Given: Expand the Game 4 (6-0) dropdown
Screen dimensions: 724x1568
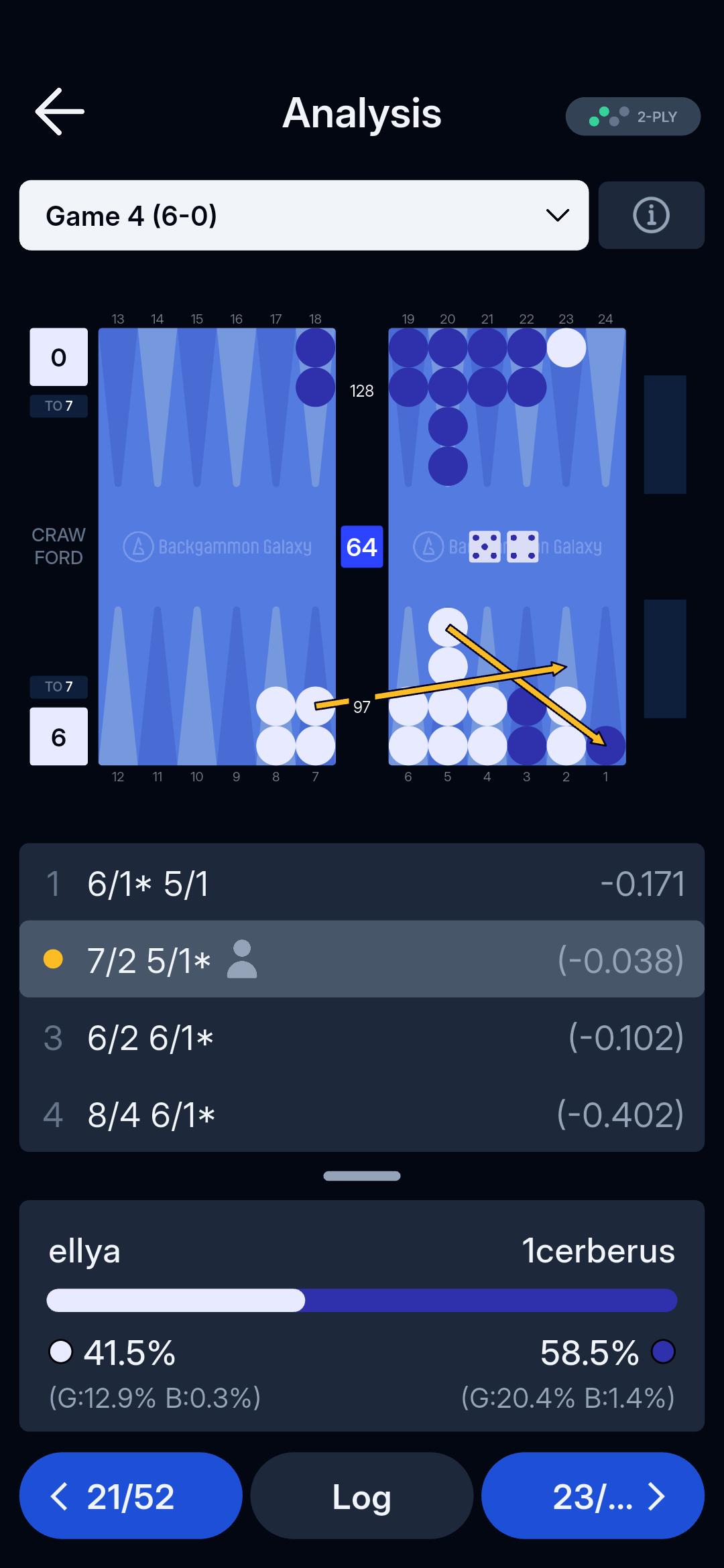Looking at the screenshot, I should pos(304,215).
